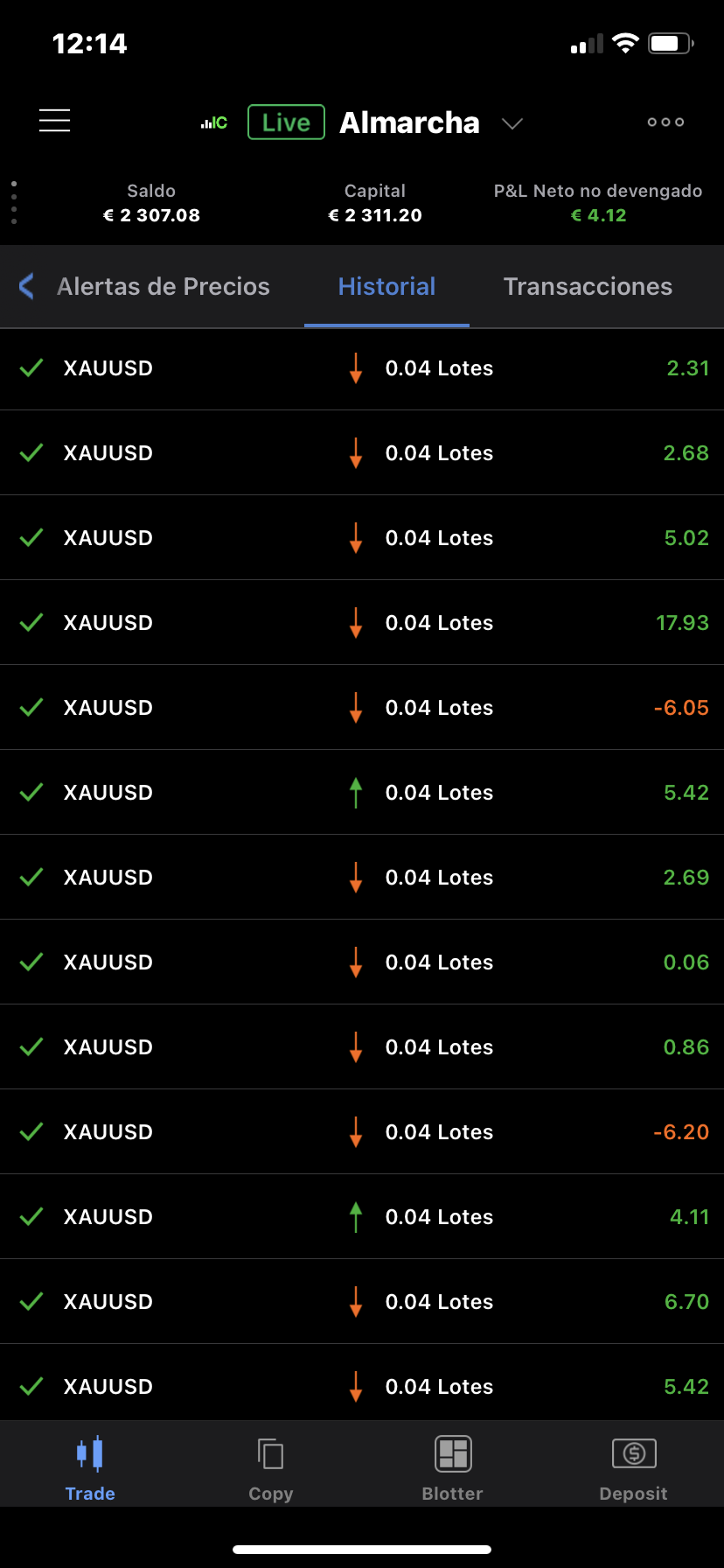
Task: Select the Historial tab
Action: click(386, 287)
